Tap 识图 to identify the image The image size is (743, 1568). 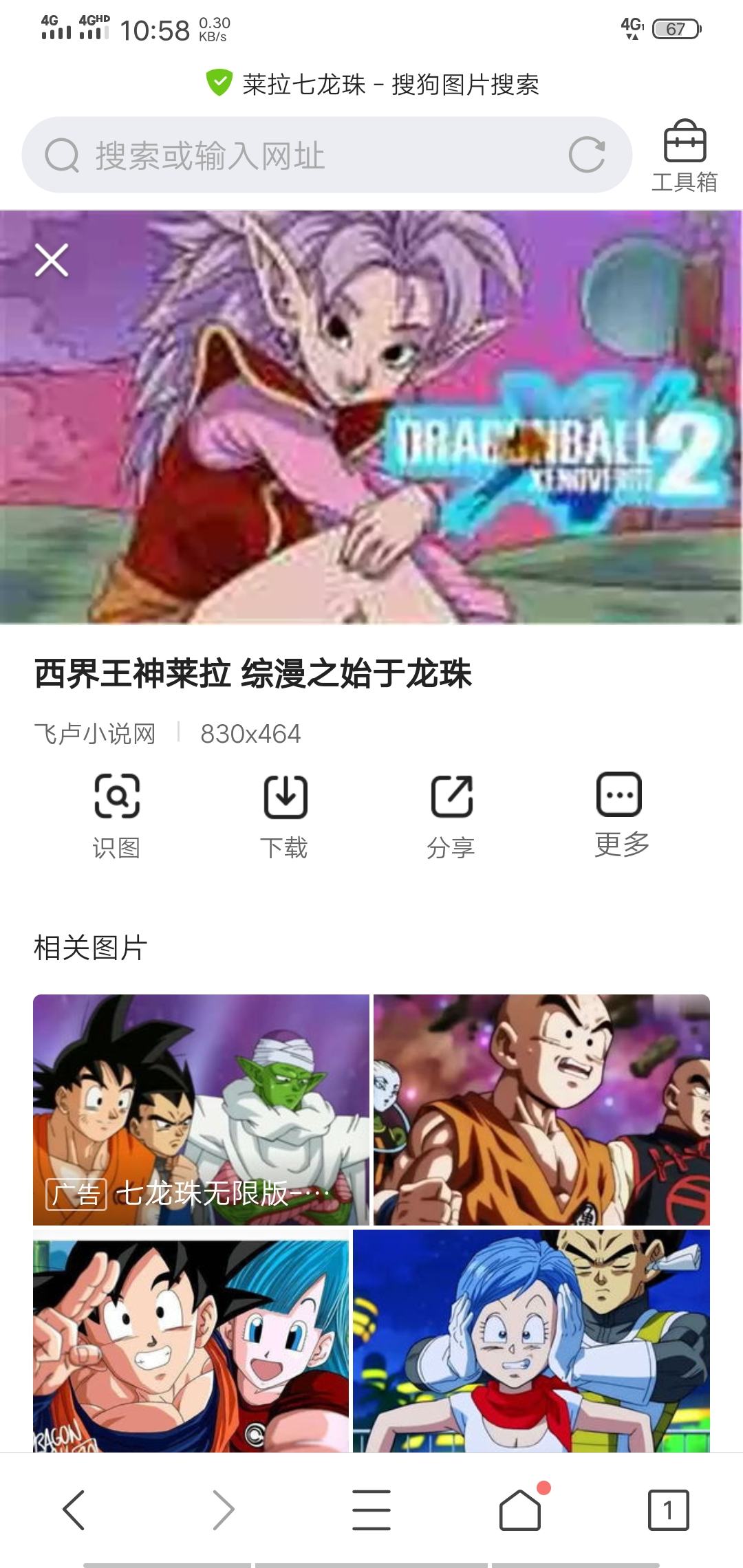pos(116,816)
